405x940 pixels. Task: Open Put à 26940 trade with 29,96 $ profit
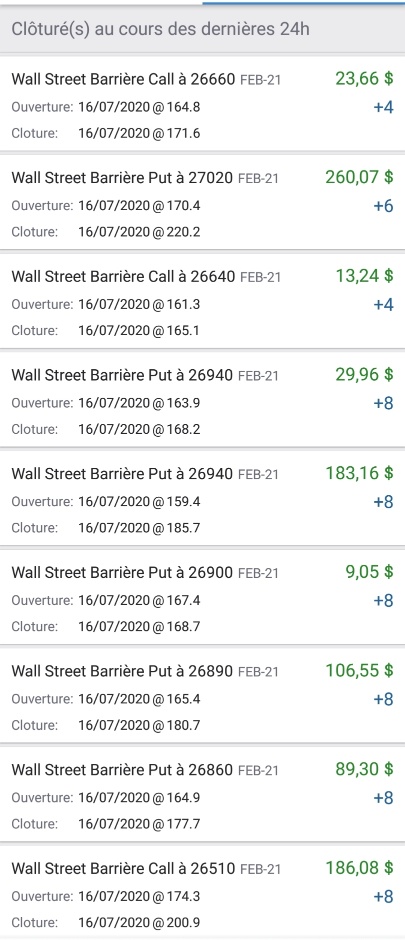202,400
